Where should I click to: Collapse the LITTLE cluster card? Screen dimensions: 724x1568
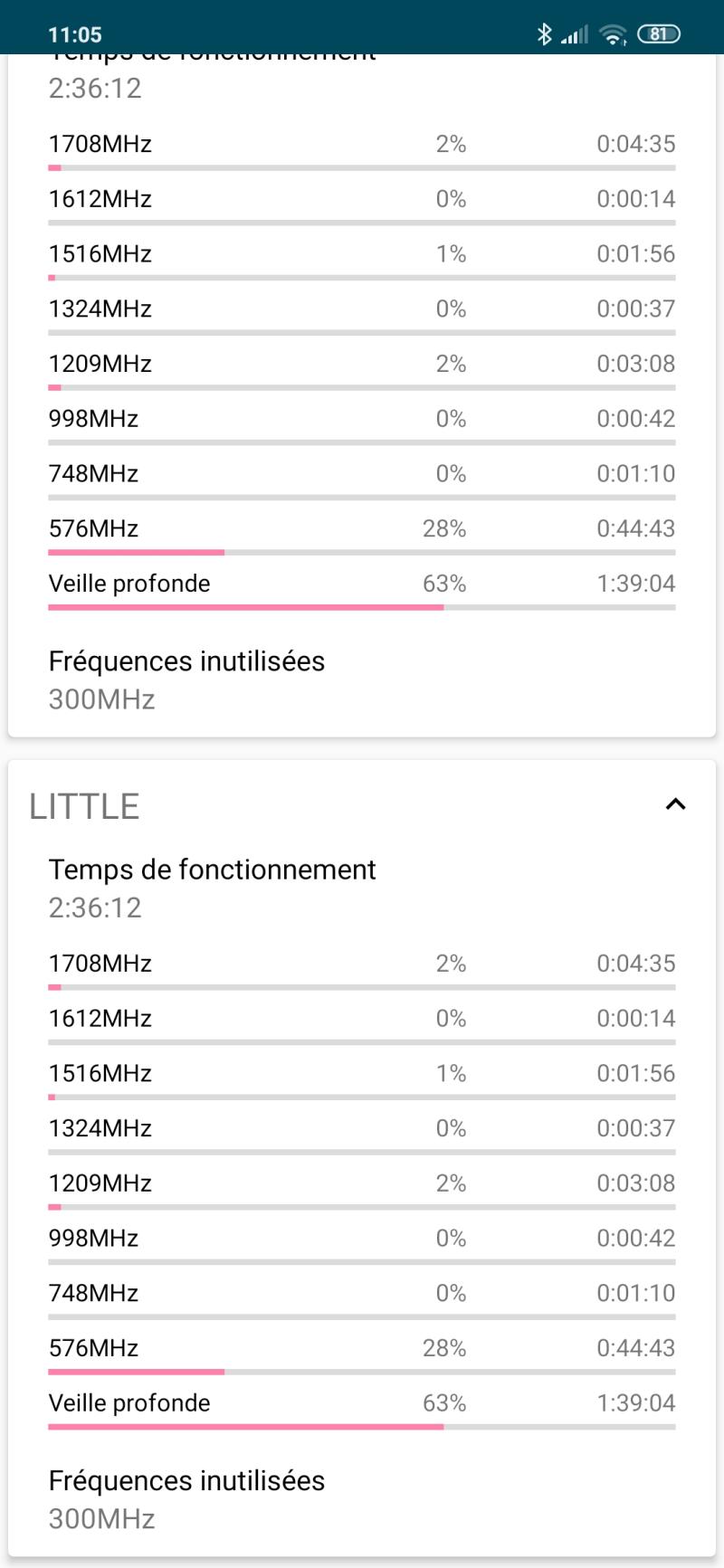(x=675, y=804)
